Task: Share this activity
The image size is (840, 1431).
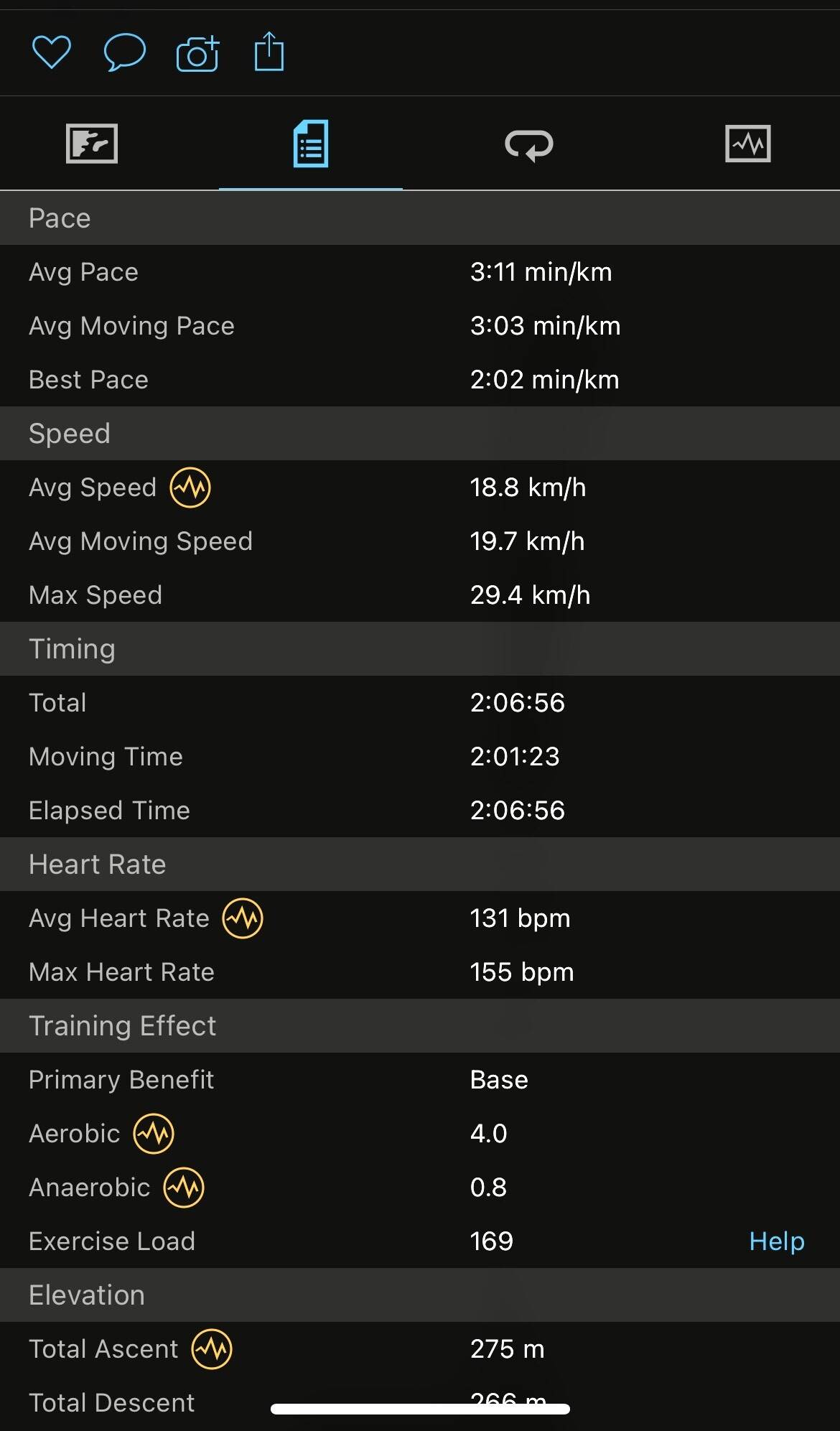Action: coord(269,52)
